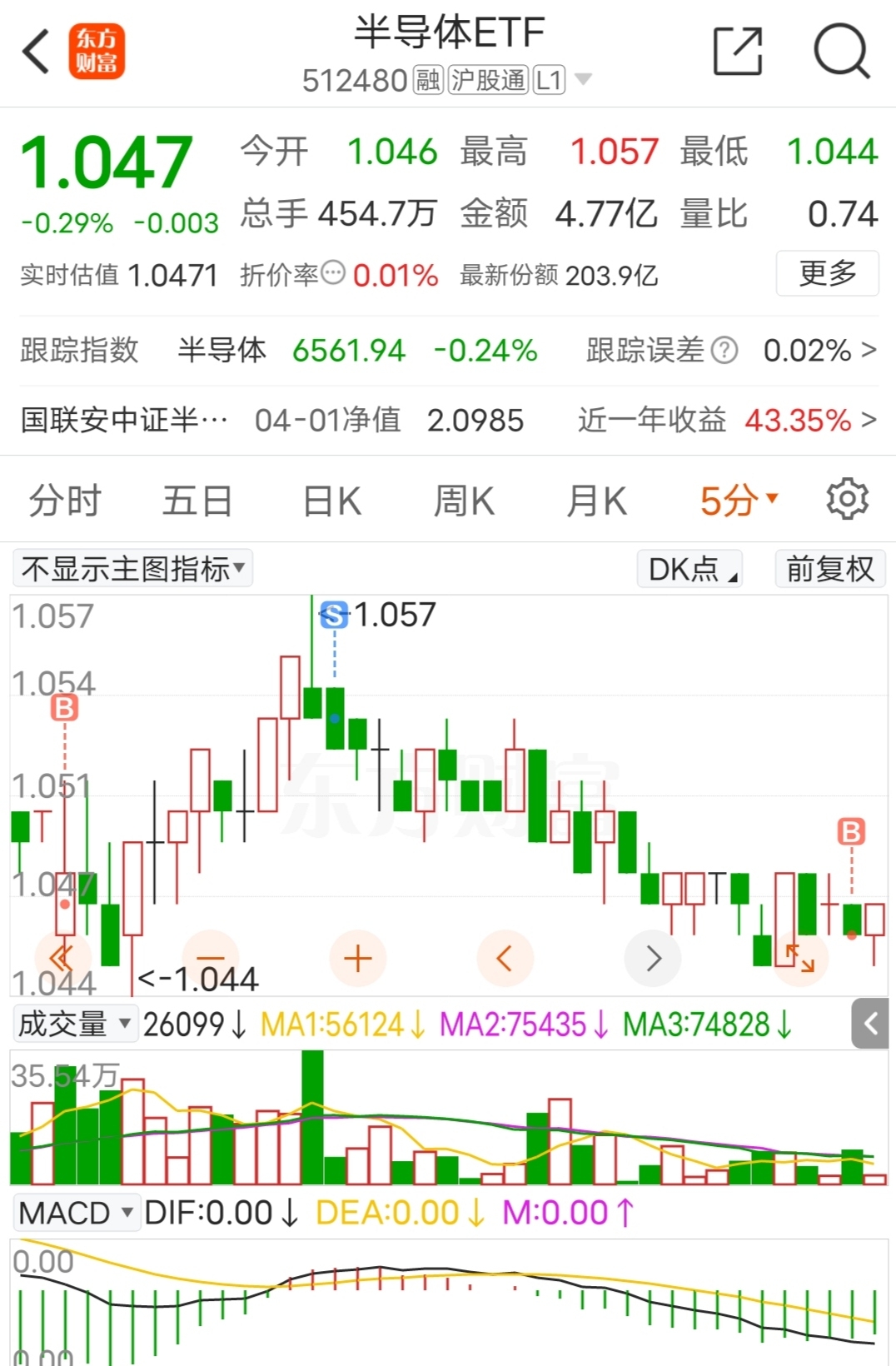The width and height of the screenshot is (896, 1366).
Task: Click the share icon in the header
Action: tap(736, 52)
